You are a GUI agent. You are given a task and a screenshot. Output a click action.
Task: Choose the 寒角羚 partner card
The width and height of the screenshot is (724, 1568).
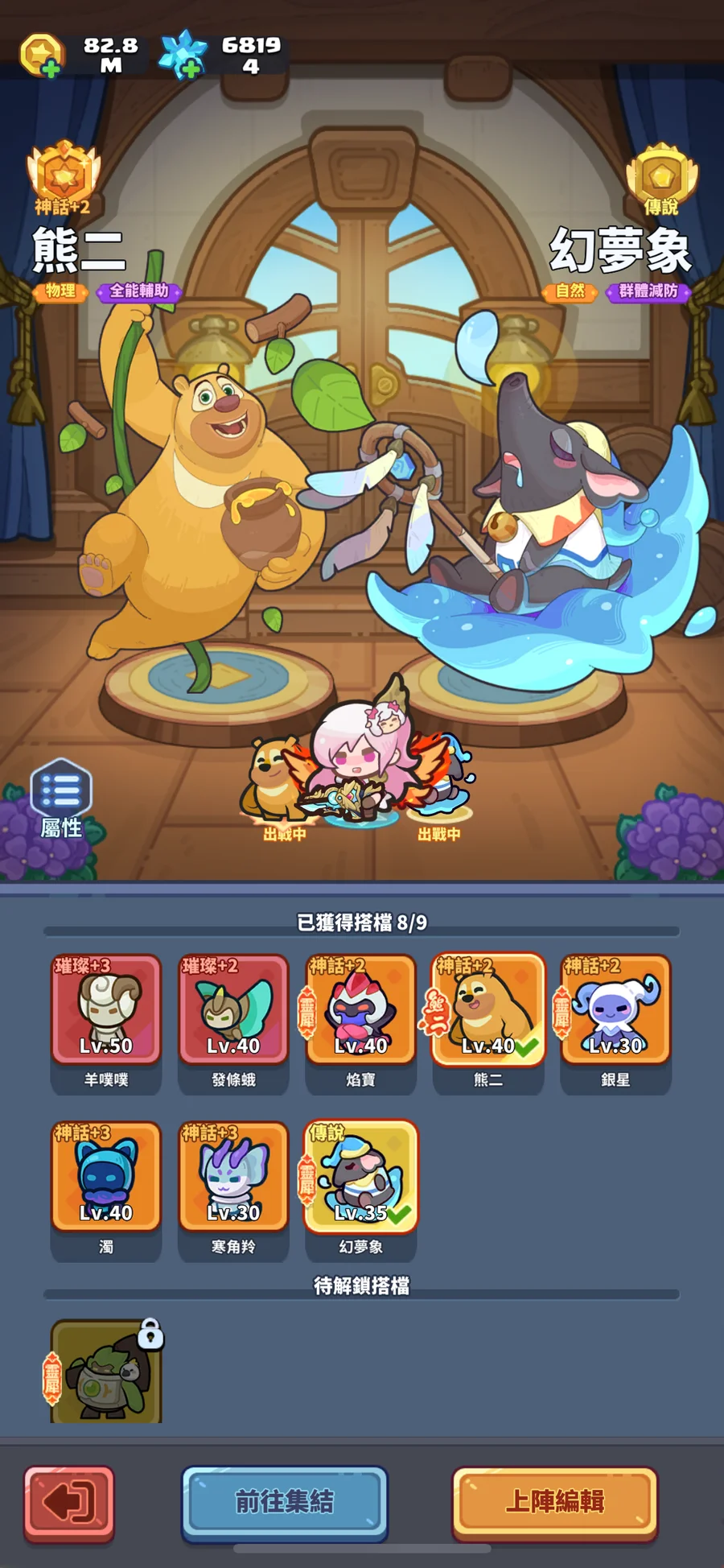tap(233, 1178)
